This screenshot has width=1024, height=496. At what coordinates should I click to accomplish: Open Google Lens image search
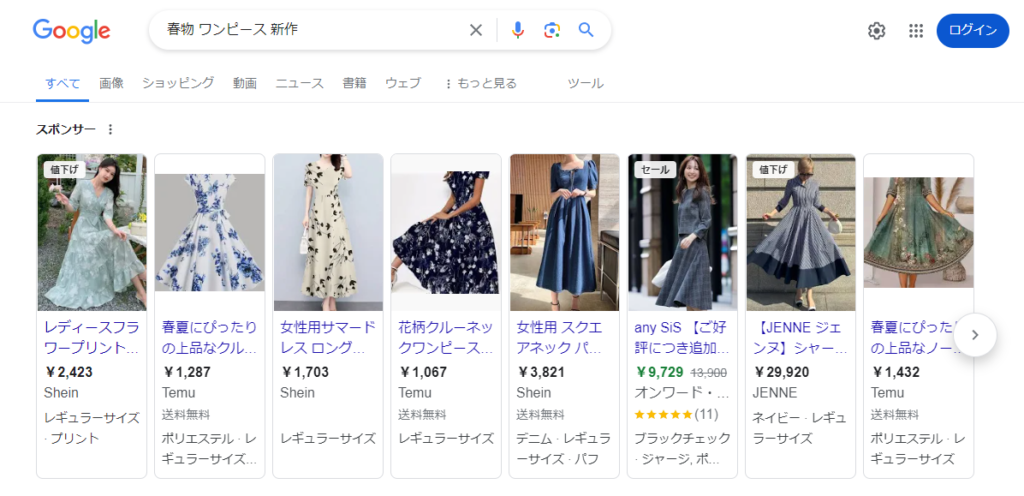click(552, 30)
